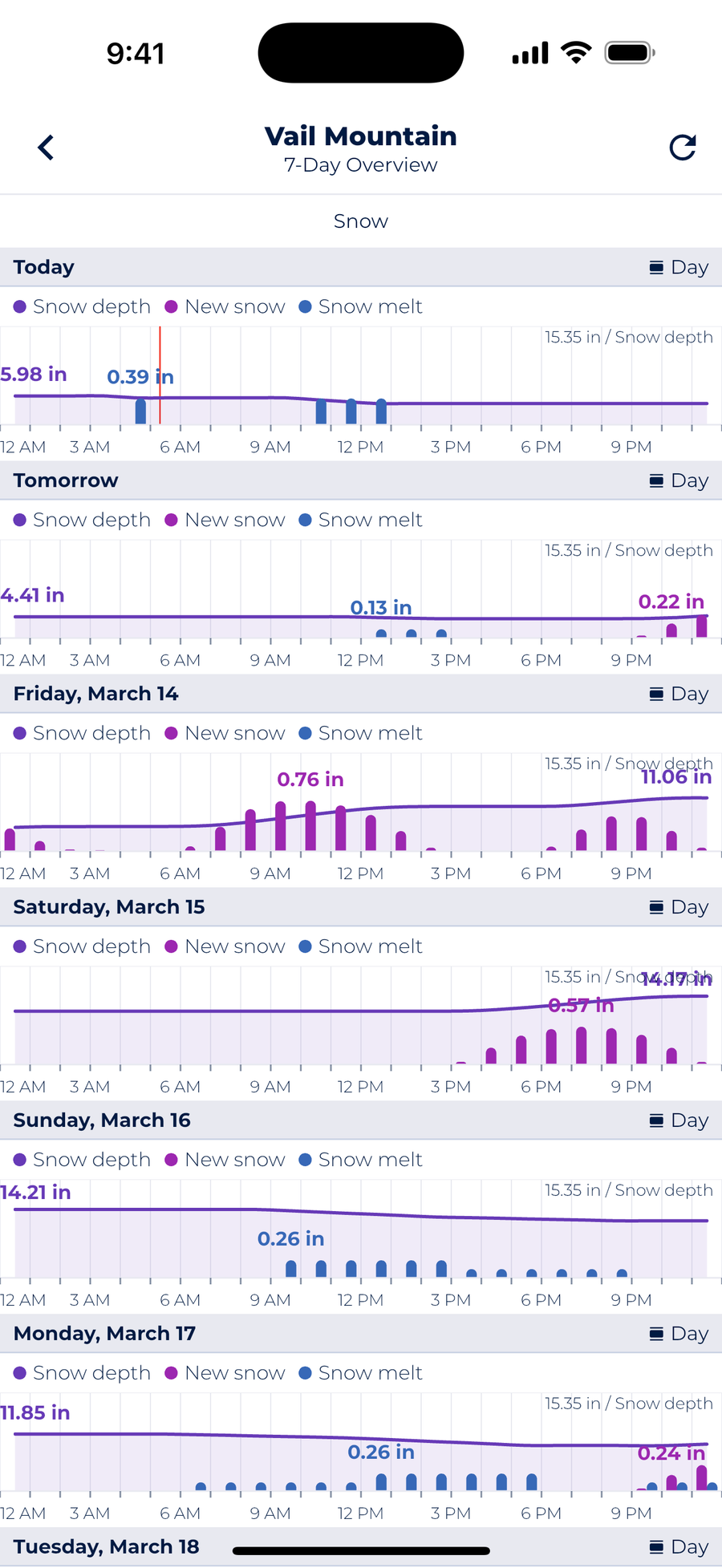Tap the calendar icon in the Tomorrow section
Viewport: 722px width, 1568px height.
point(657,480)
